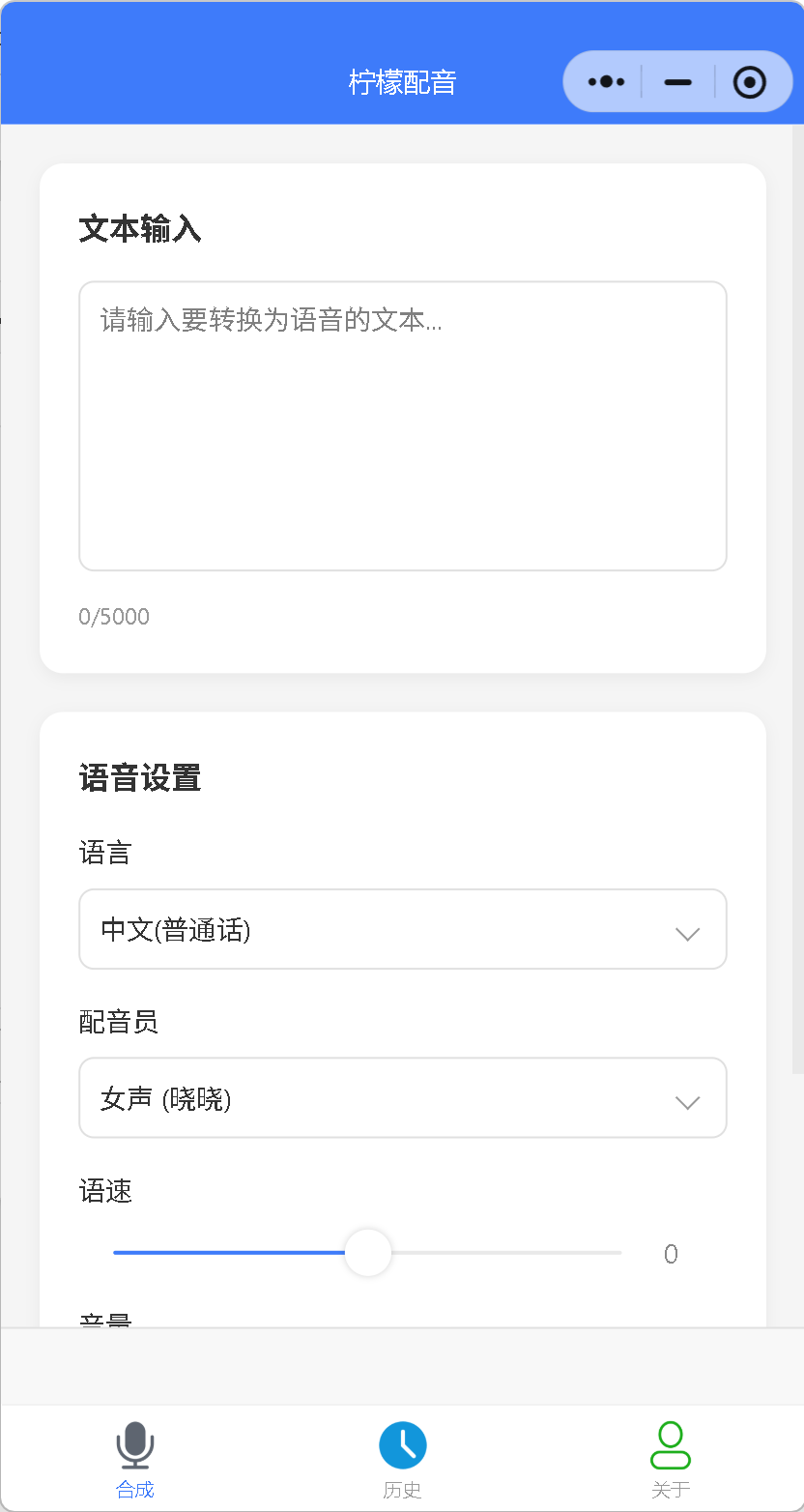Switch to the 合成 tab
The width and height of the screenshot is (804, 1512).
[x=134, y=1459]
